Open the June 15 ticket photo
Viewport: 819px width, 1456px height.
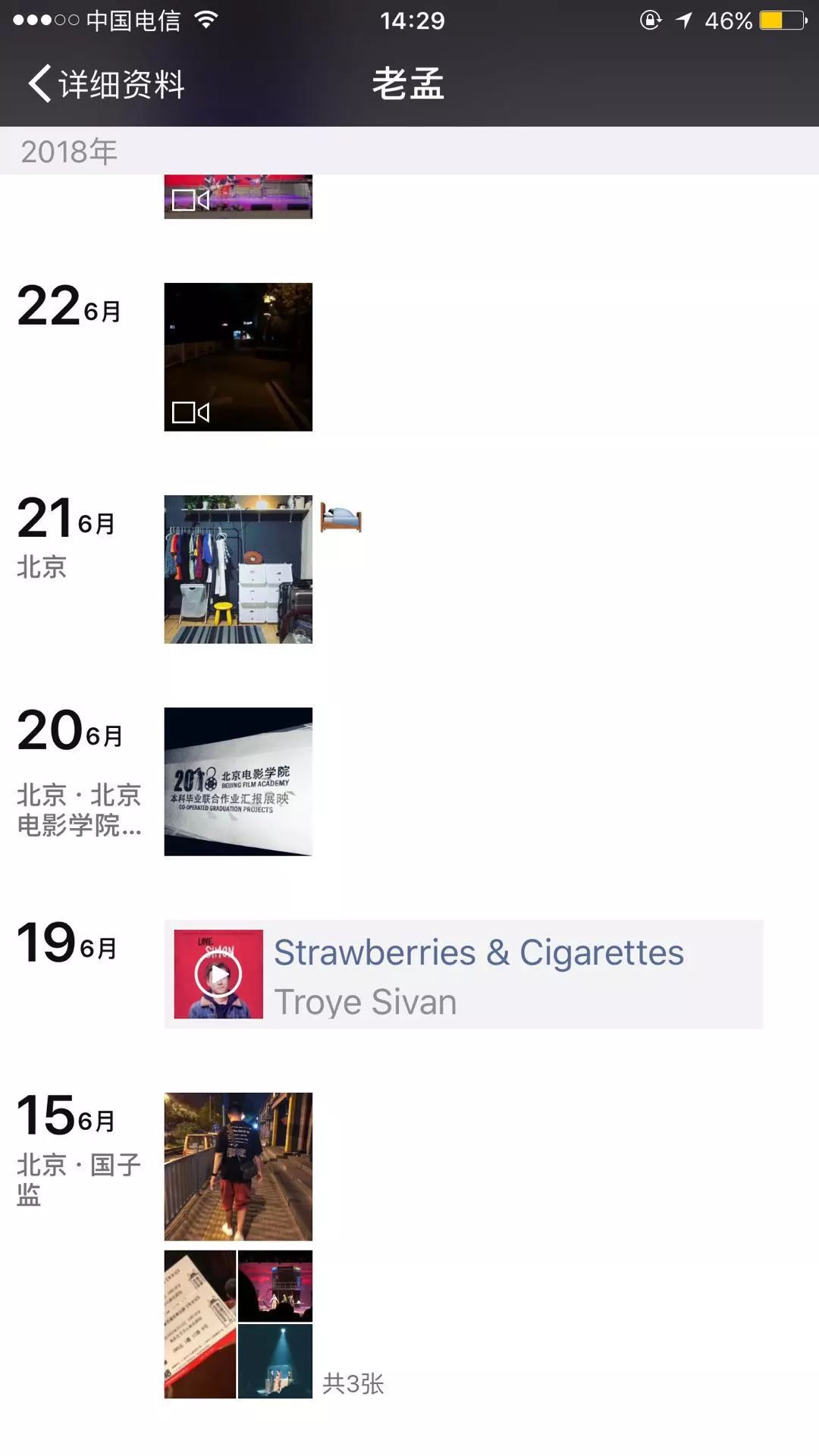[x=200, y=1324]
